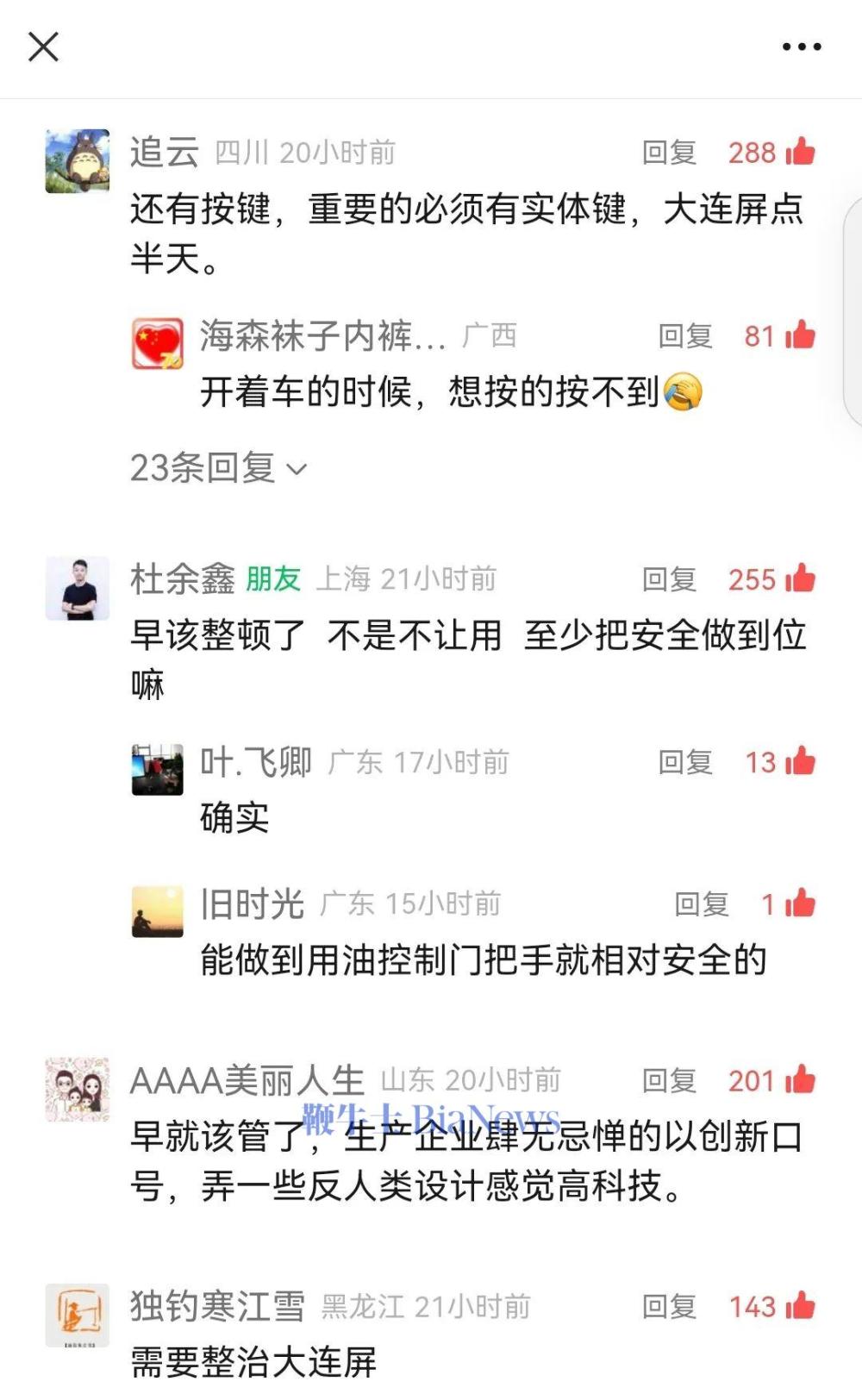Image resolution: width=862 pixels, height=1400 pixels.
Task: Reply to AAAA美丽人生
Action: coord(669,1080)
